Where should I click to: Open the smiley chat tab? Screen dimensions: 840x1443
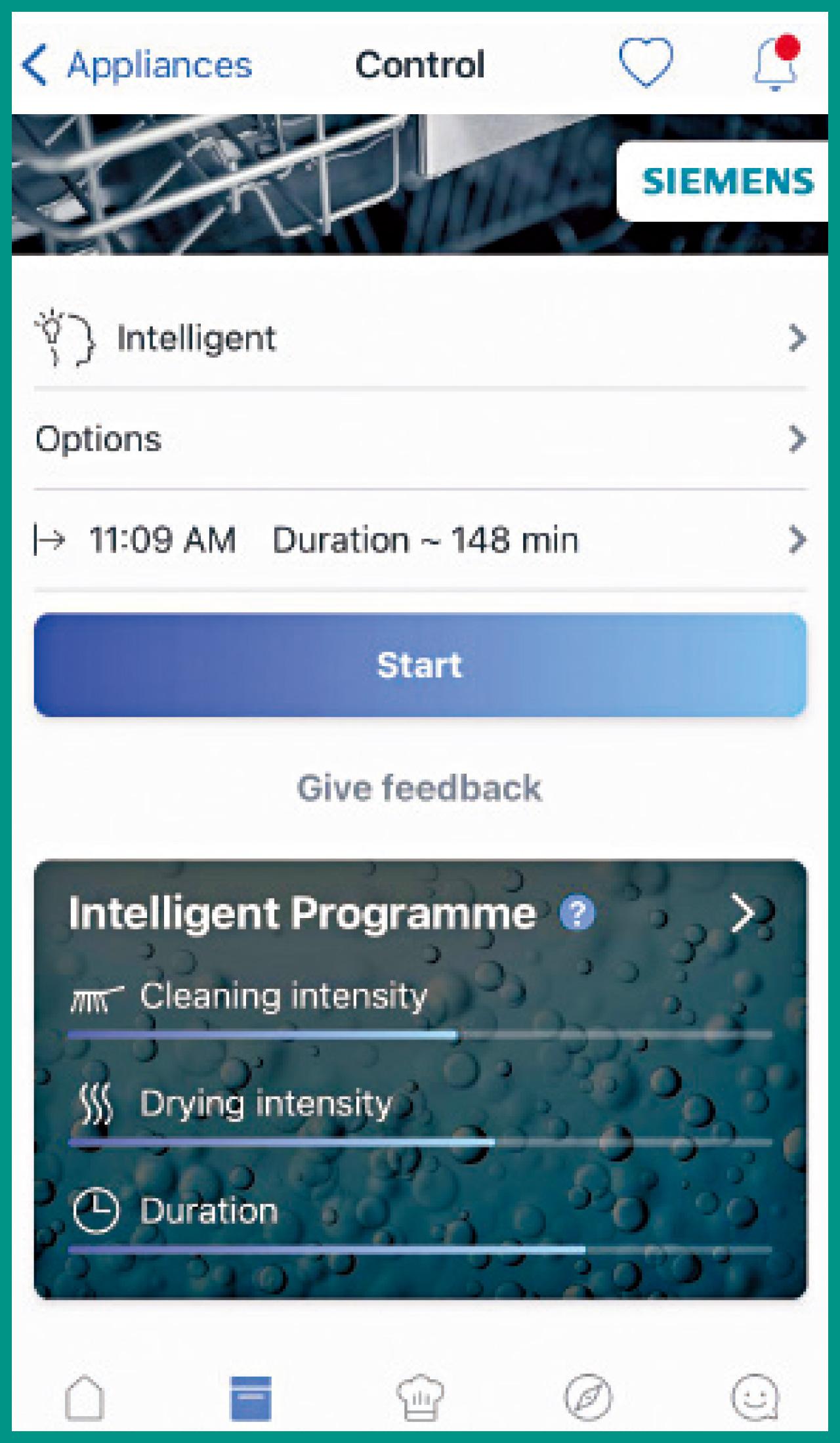(x=755, y=1398)
